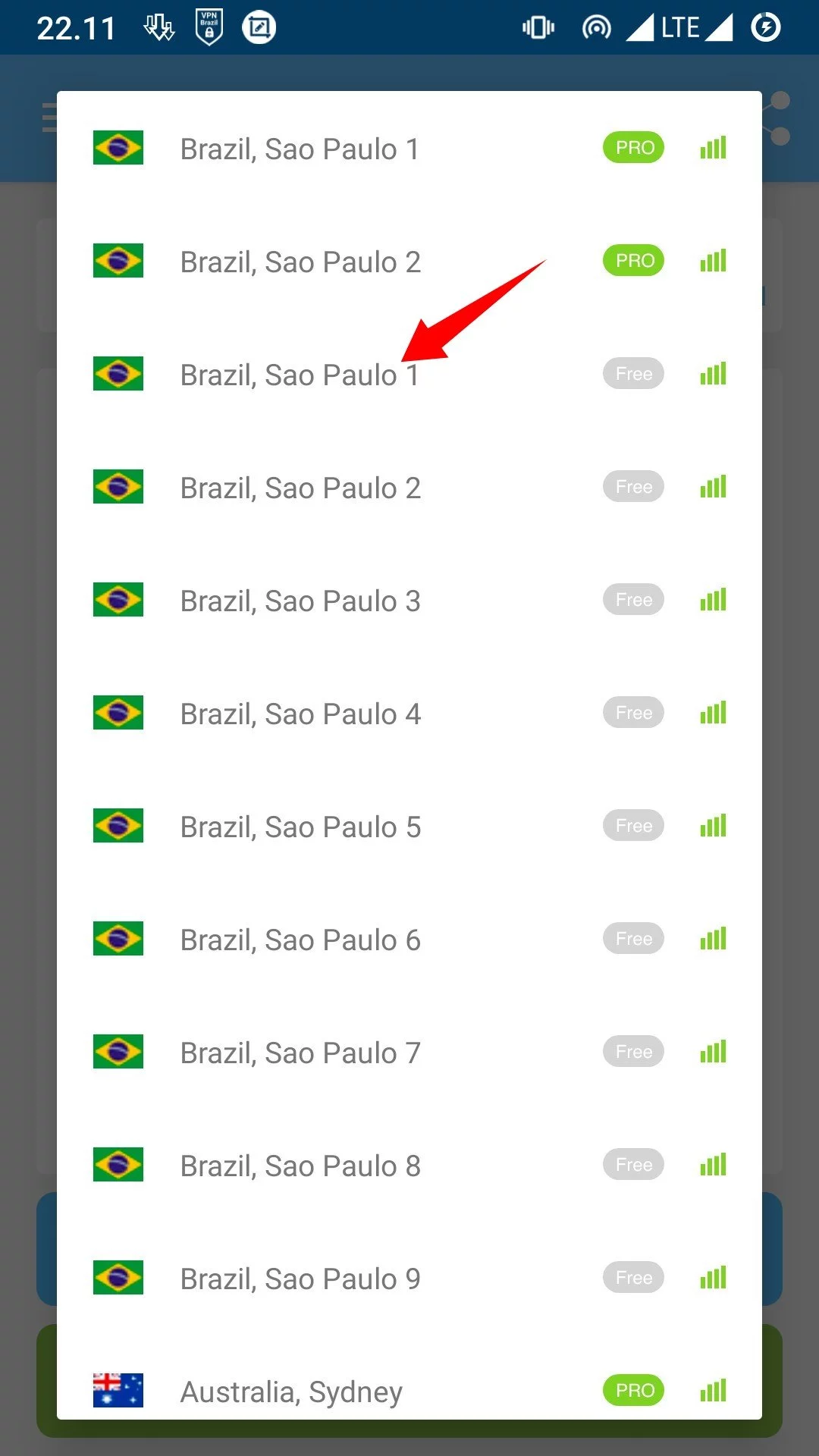Select the free Brazil, Sao Paulo 1 server
Screen dimensions: 819x1456
coord(300,374)
